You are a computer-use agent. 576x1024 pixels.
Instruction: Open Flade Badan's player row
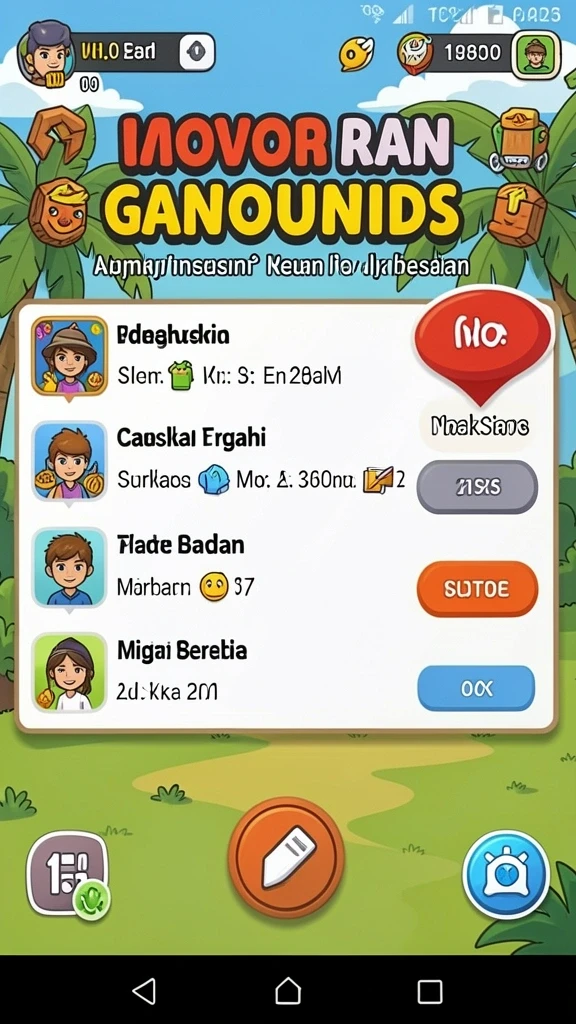tap(222, 567)
